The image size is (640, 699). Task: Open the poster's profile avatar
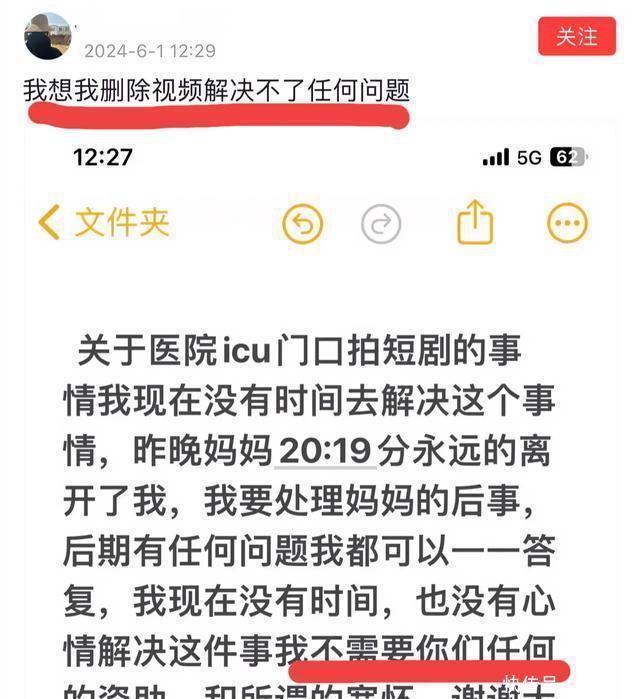point(47,37)
